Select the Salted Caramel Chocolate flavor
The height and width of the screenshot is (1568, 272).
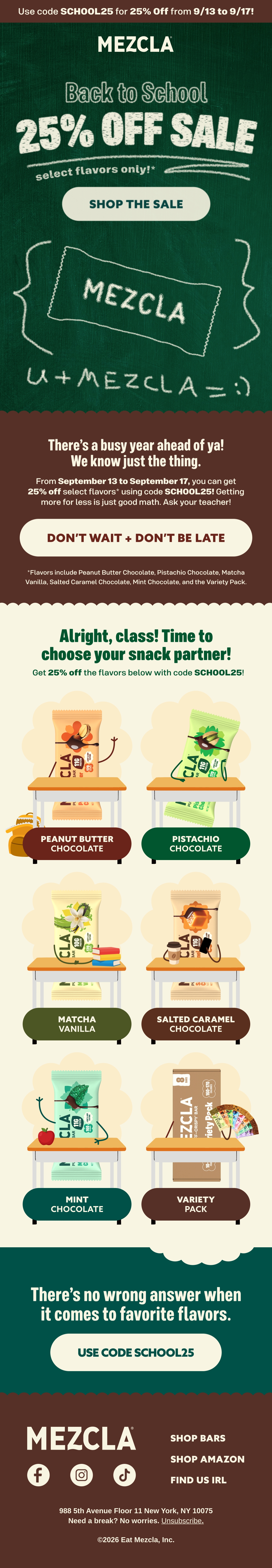pos(196,1024)
